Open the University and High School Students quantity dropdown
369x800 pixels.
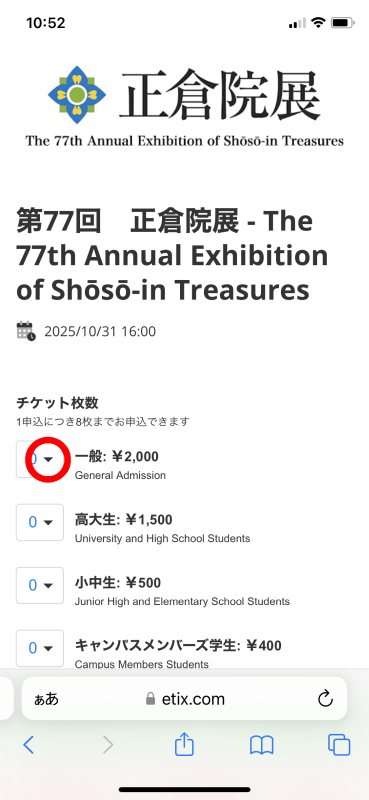click(40, 522)
